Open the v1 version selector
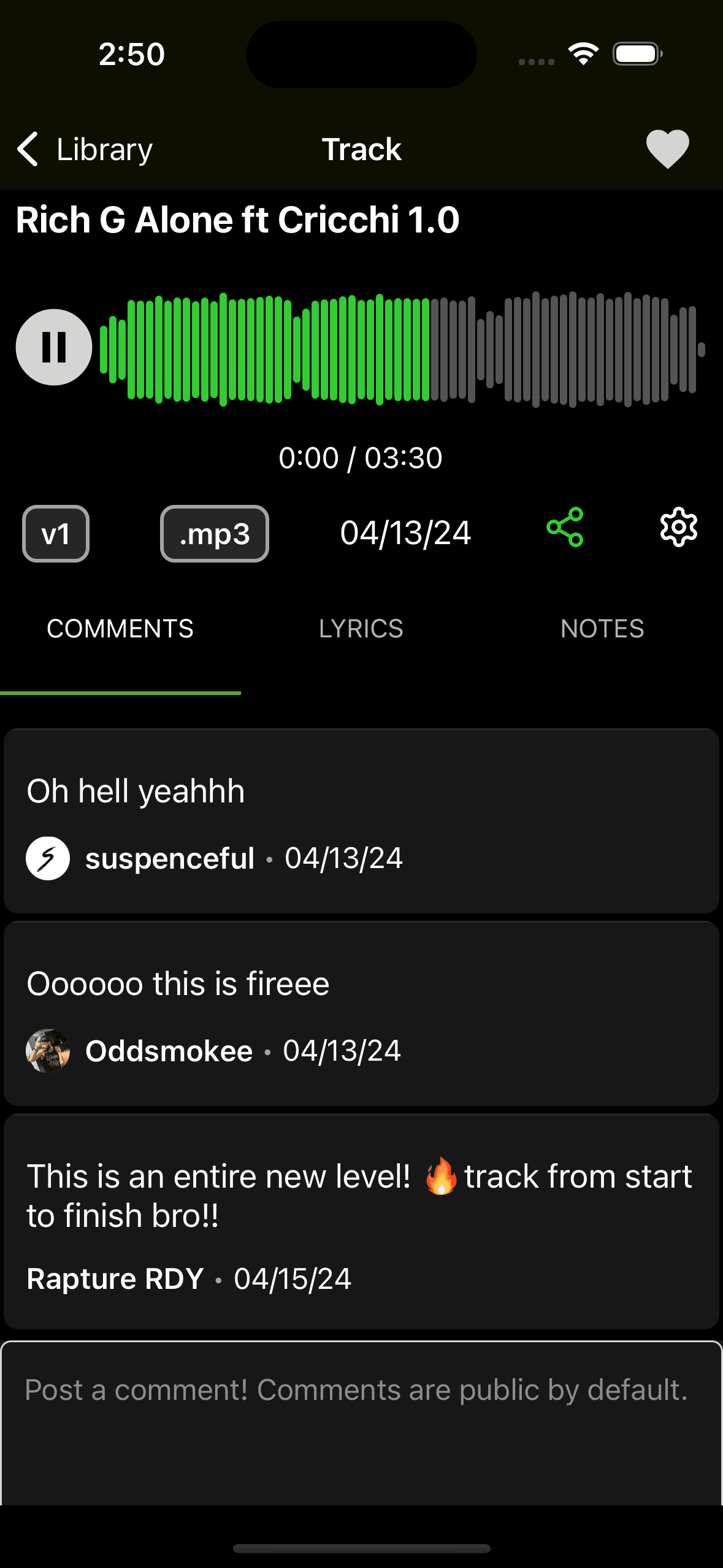The height and width of the screenshot is (1568, 723). 56,534
